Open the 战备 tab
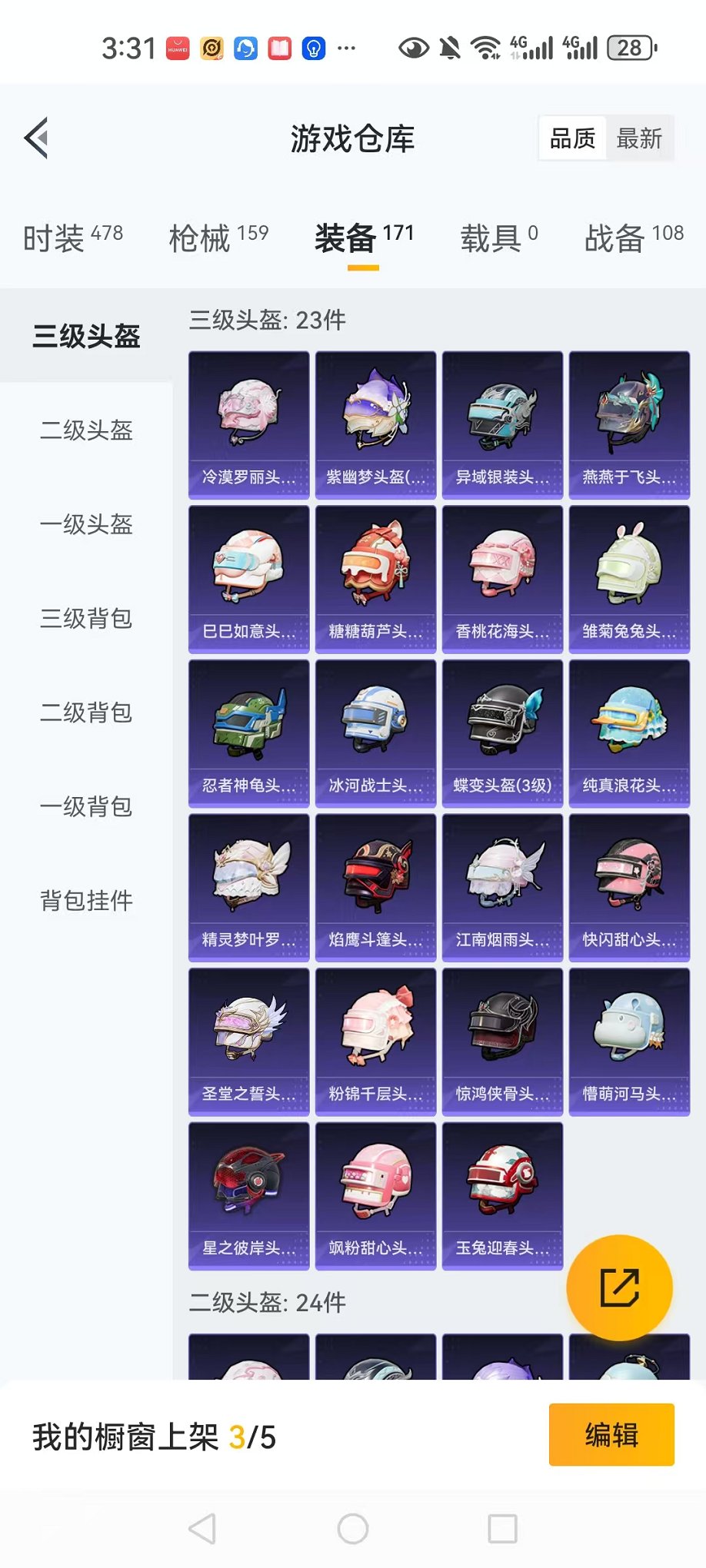The width and height of the screenshot is (706, 1568). pos(633,238)
